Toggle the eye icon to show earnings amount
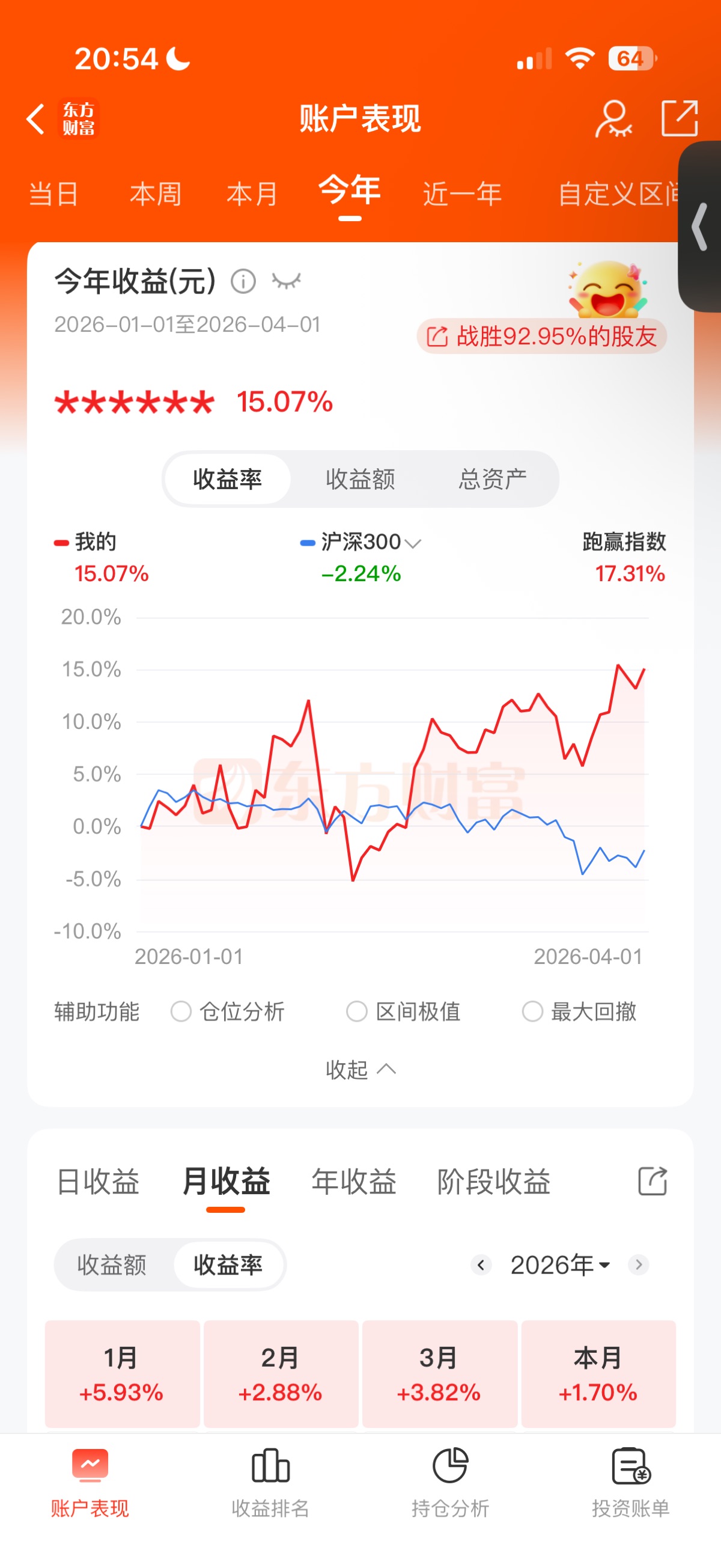The image size is (721, 1568). 286,281
